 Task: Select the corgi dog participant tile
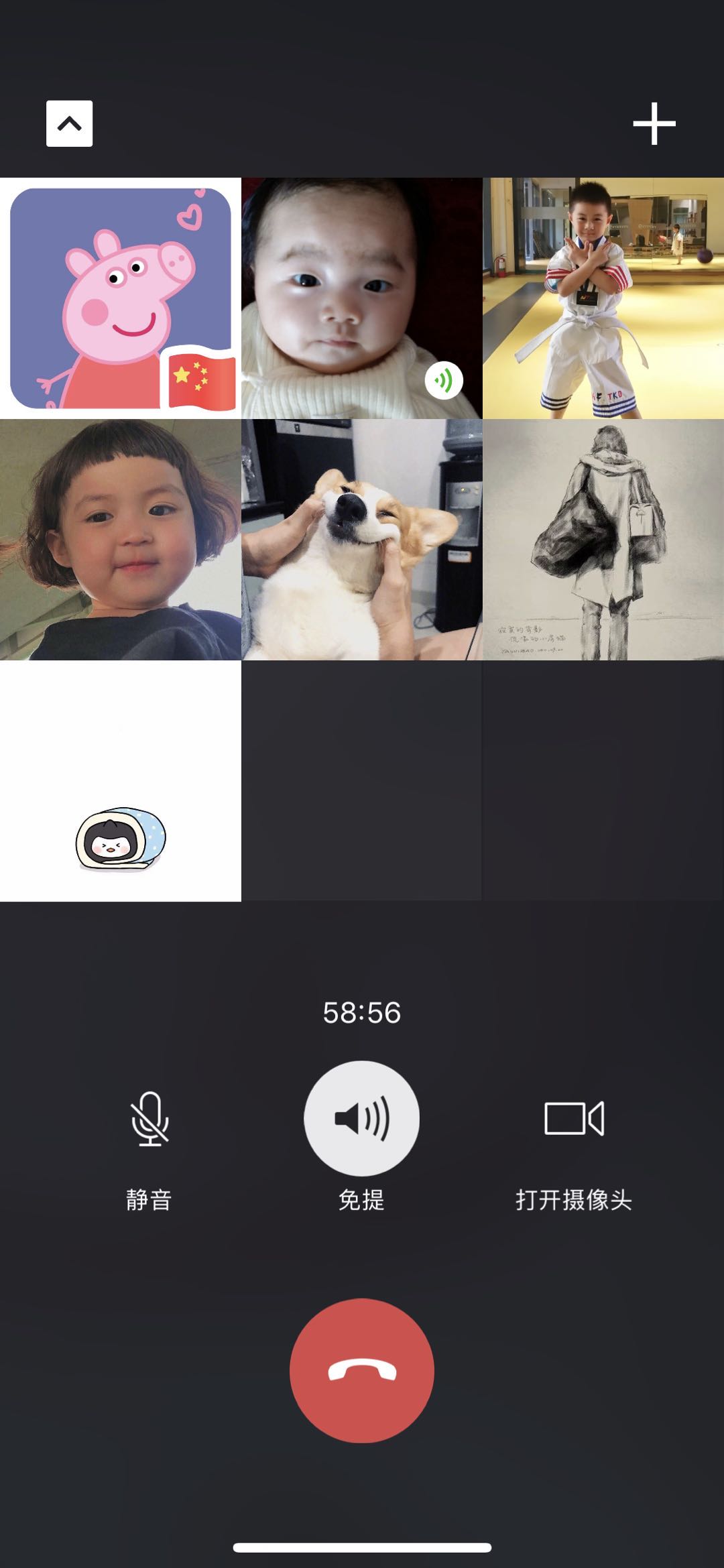(x=361, y=540)
